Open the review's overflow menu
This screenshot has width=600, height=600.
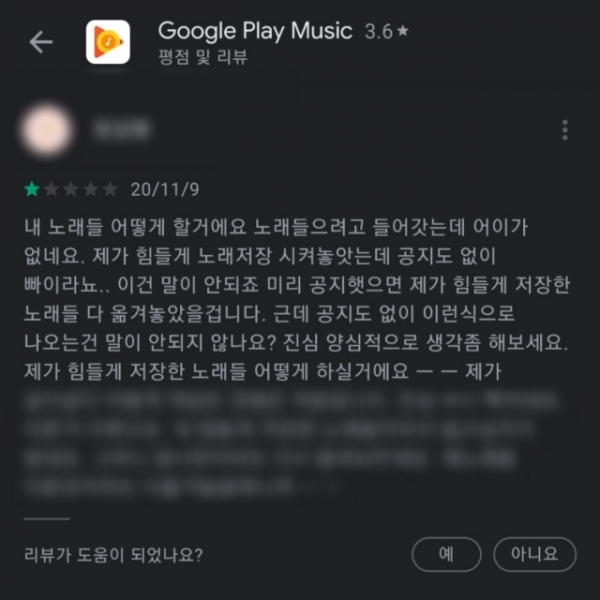coord(565,130)
